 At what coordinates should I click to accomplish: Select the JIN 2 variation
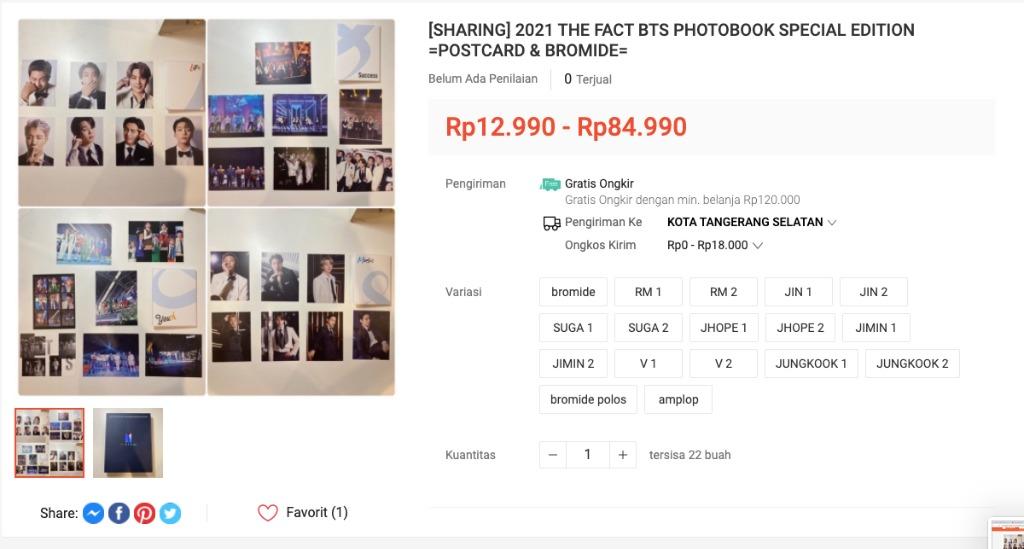(873, 292)
